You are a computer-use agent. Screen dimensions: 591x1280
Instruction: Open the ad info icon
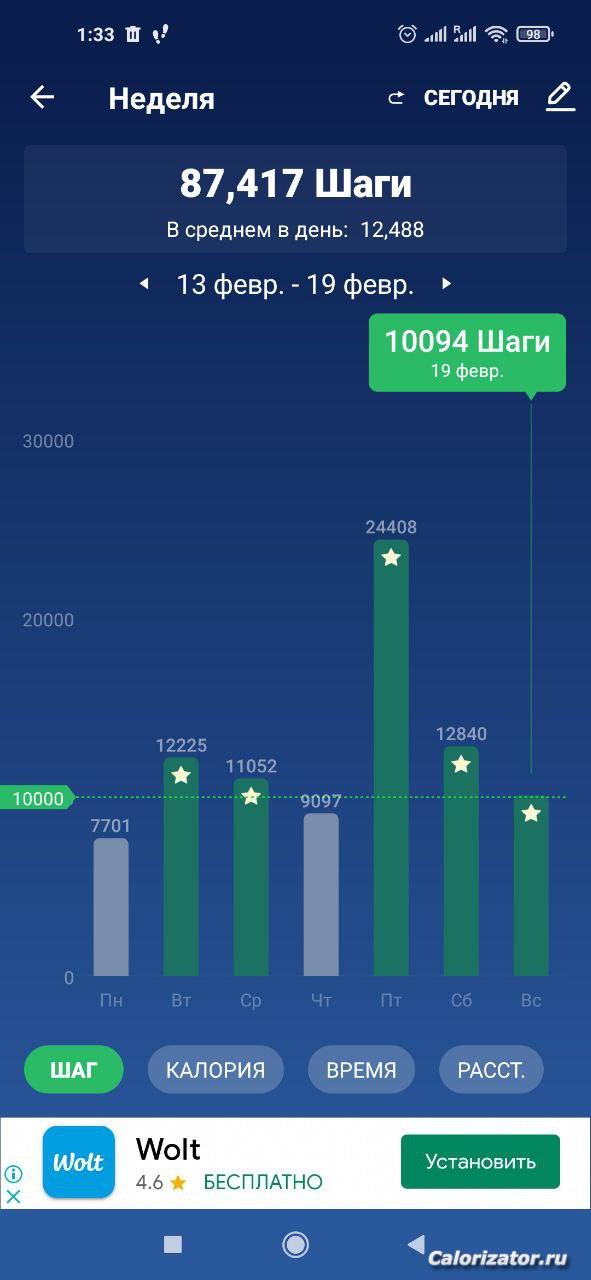tap(13, 1174)
